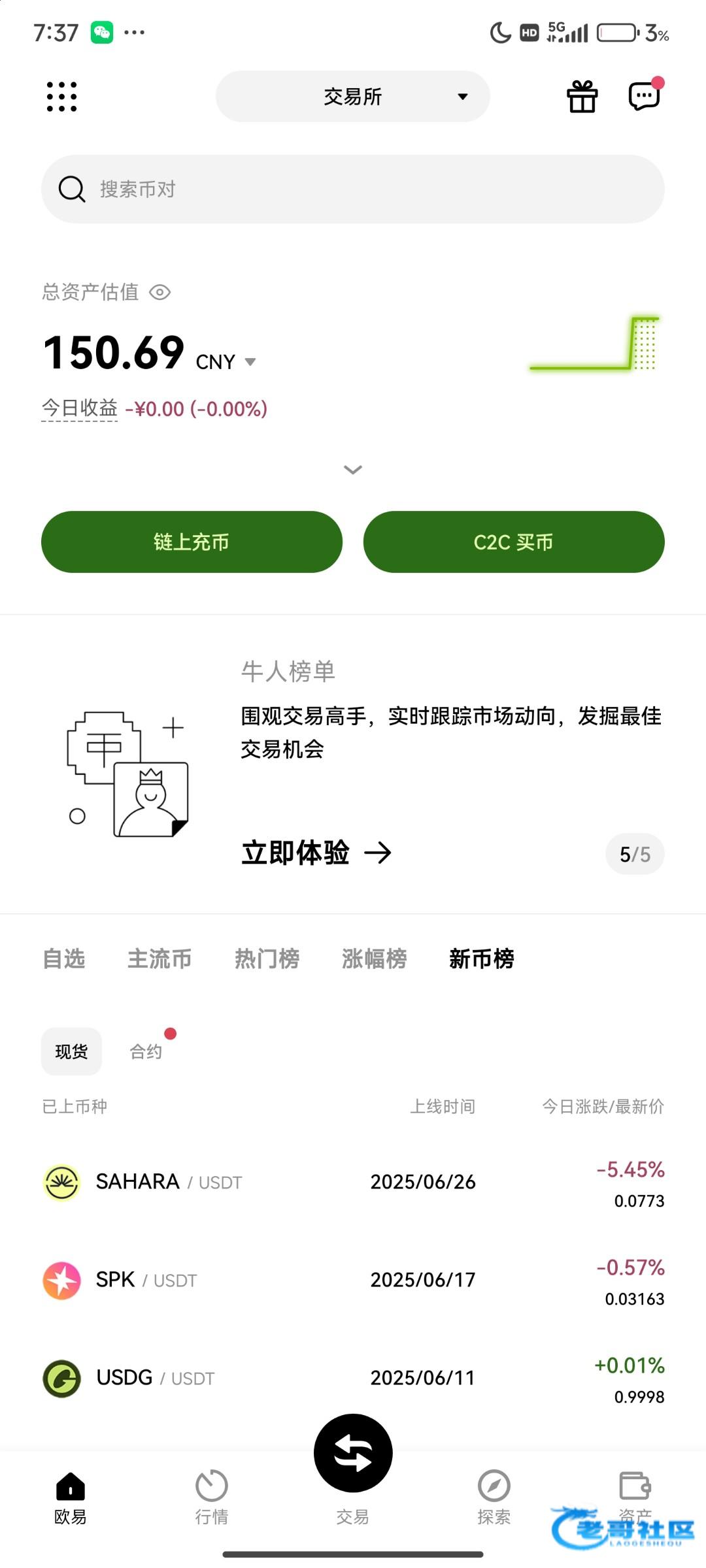Image resolution: width=706 pixels, height=1568 pixels.
Task: Open the grid menu icon
Action: 61,97
